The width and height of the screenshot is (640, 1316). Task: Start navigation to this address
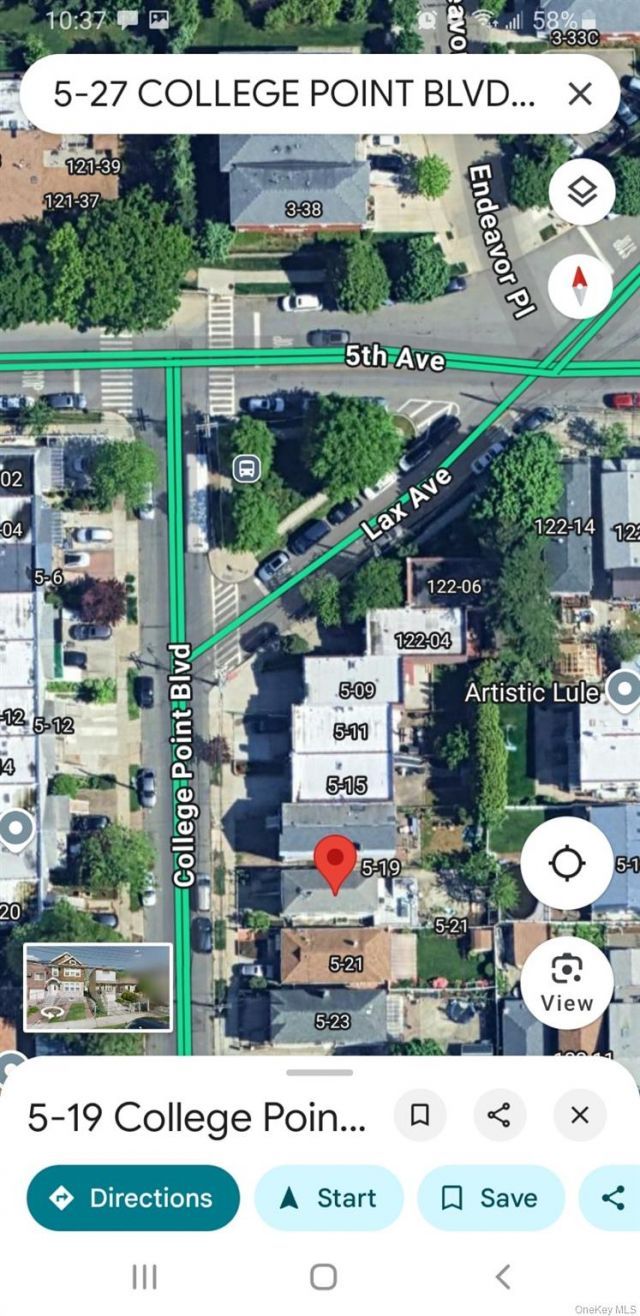click(329, 1198)
